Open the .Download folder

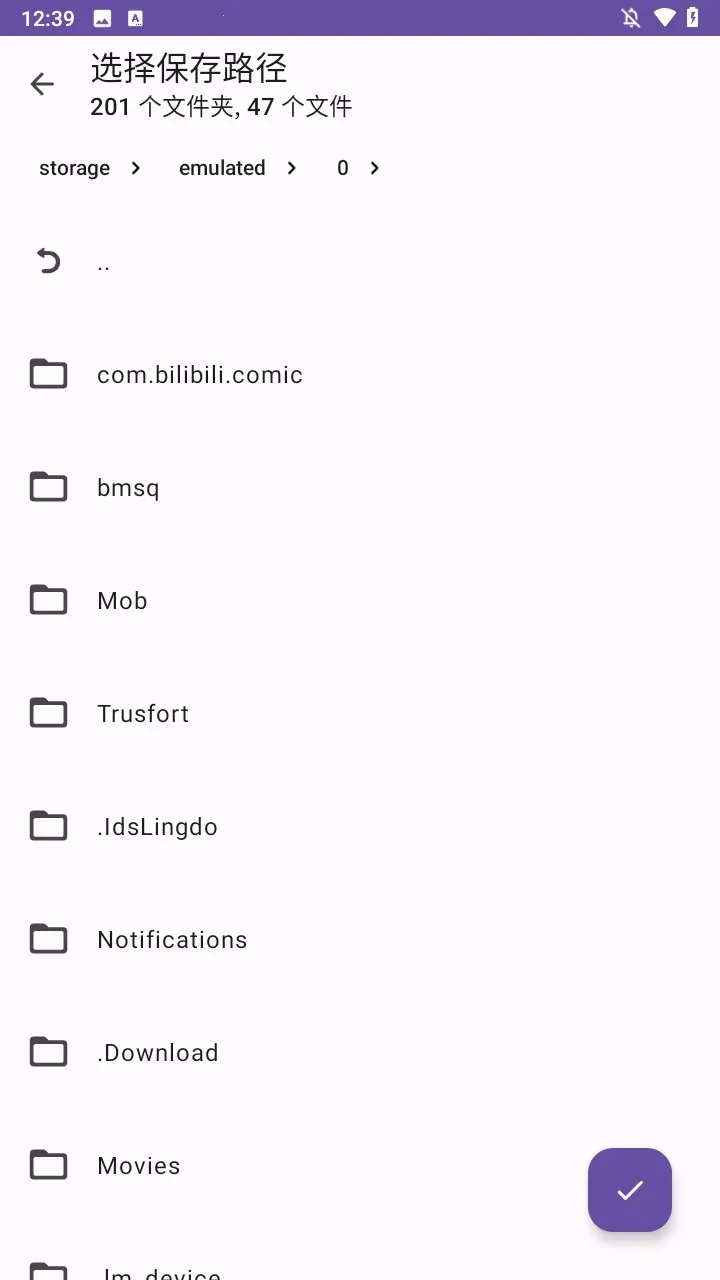(158, 1053)
